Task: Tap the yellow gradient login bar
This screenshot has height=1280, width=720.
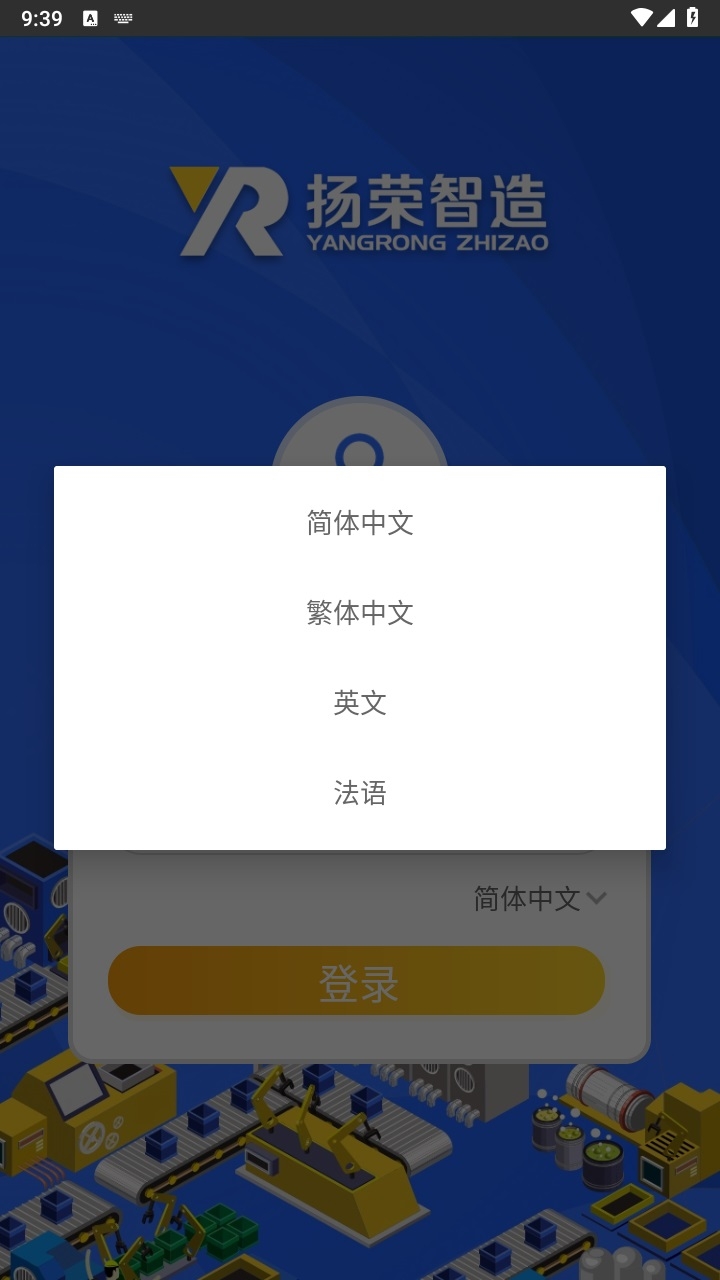Action: 356,981
